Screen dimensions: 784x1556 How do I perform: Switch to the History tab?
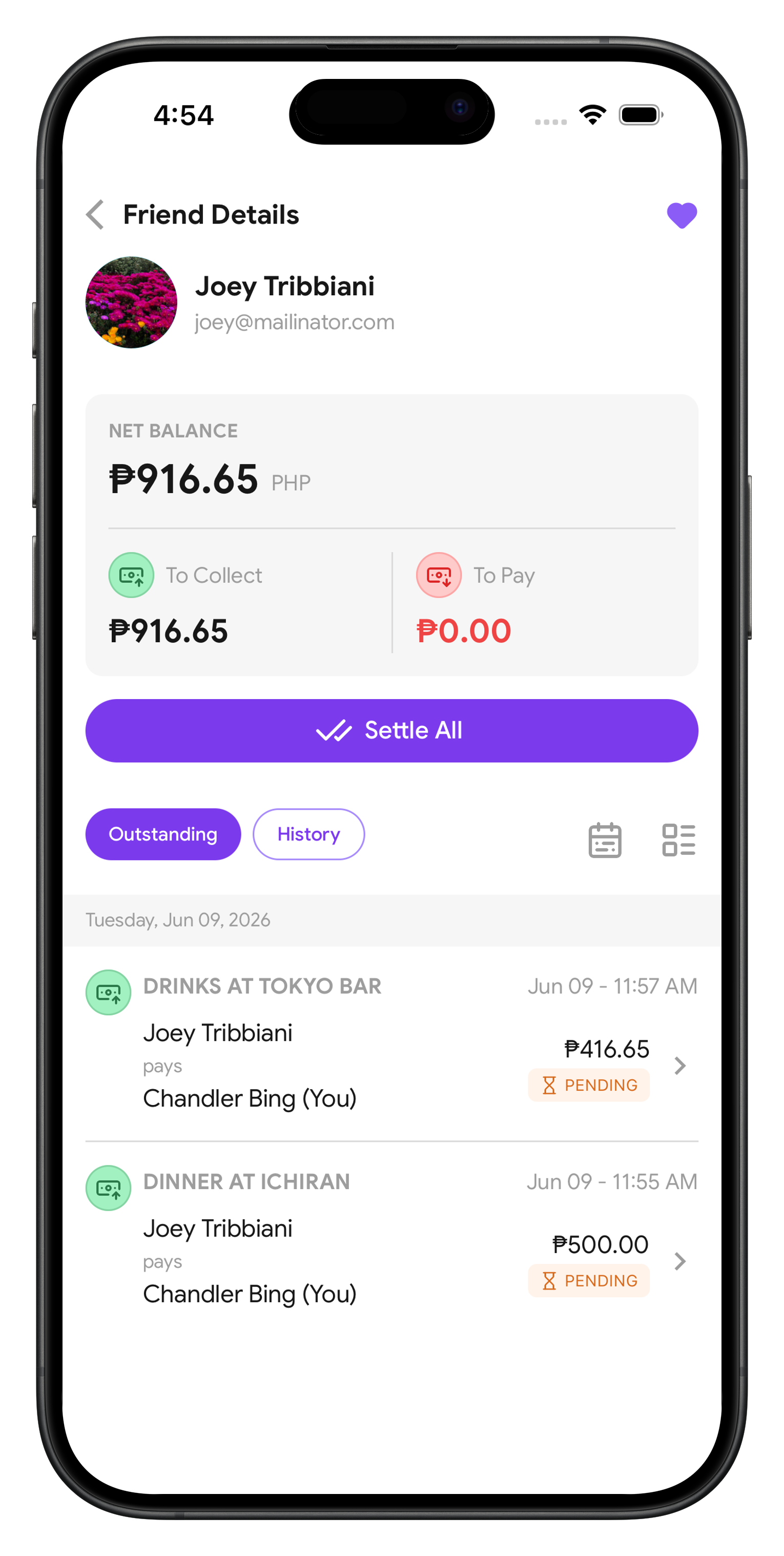tap(308, 833)
